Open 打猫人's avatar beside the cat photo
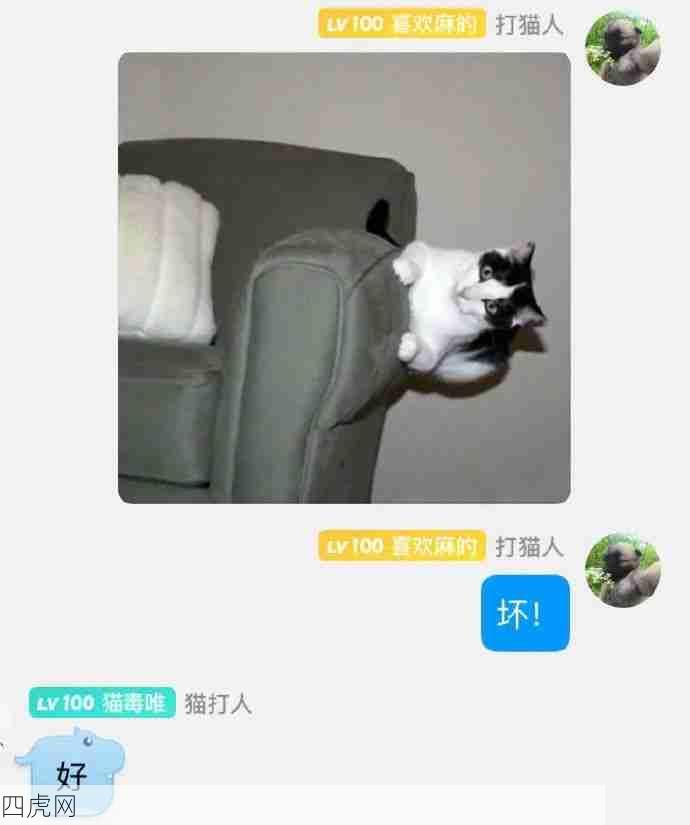 coord(622,47)
